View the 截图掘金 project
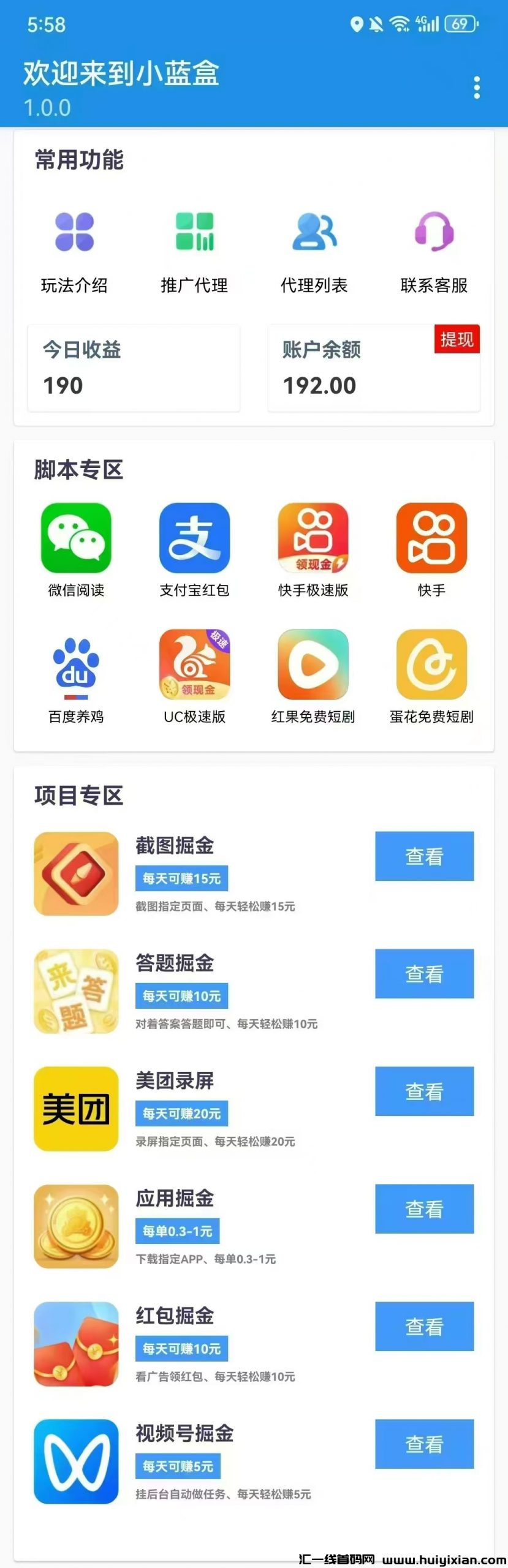 pos(424,856)
